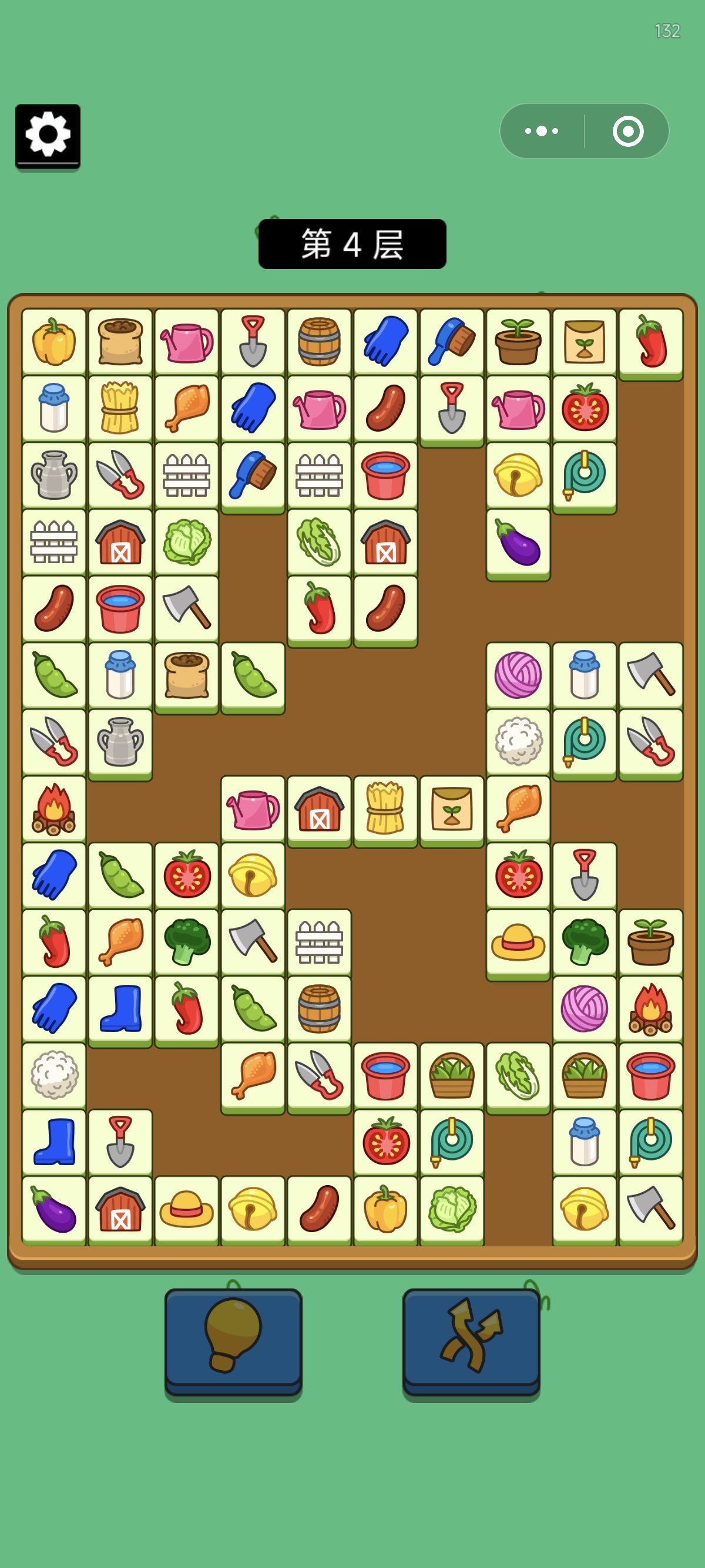The height and width of the screenshot is (1568, 705).
Task: Close the mini-program with the circle button
Action: pos(627,131)
